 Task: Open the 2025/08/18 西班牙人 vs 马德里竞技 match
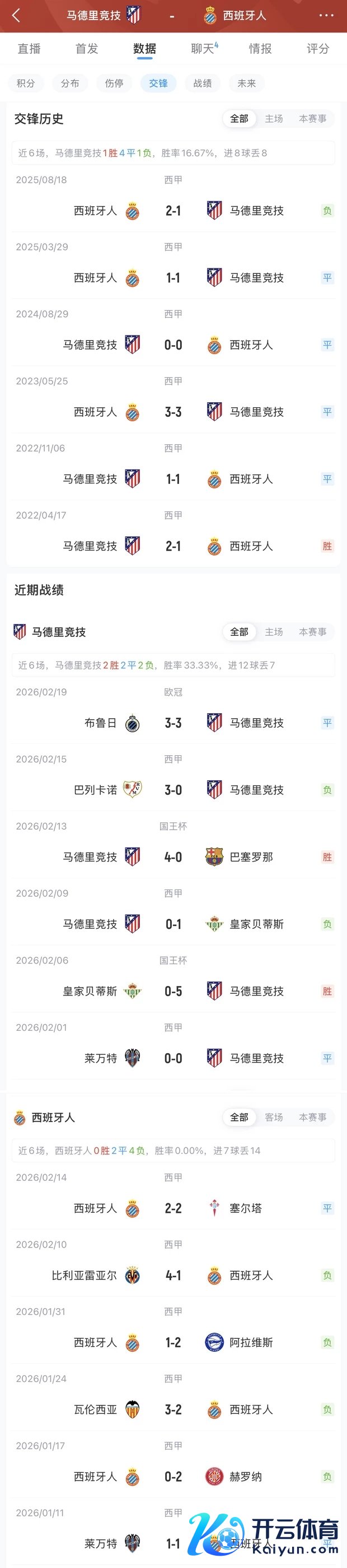pyautogui.click(x=173, y=211)
